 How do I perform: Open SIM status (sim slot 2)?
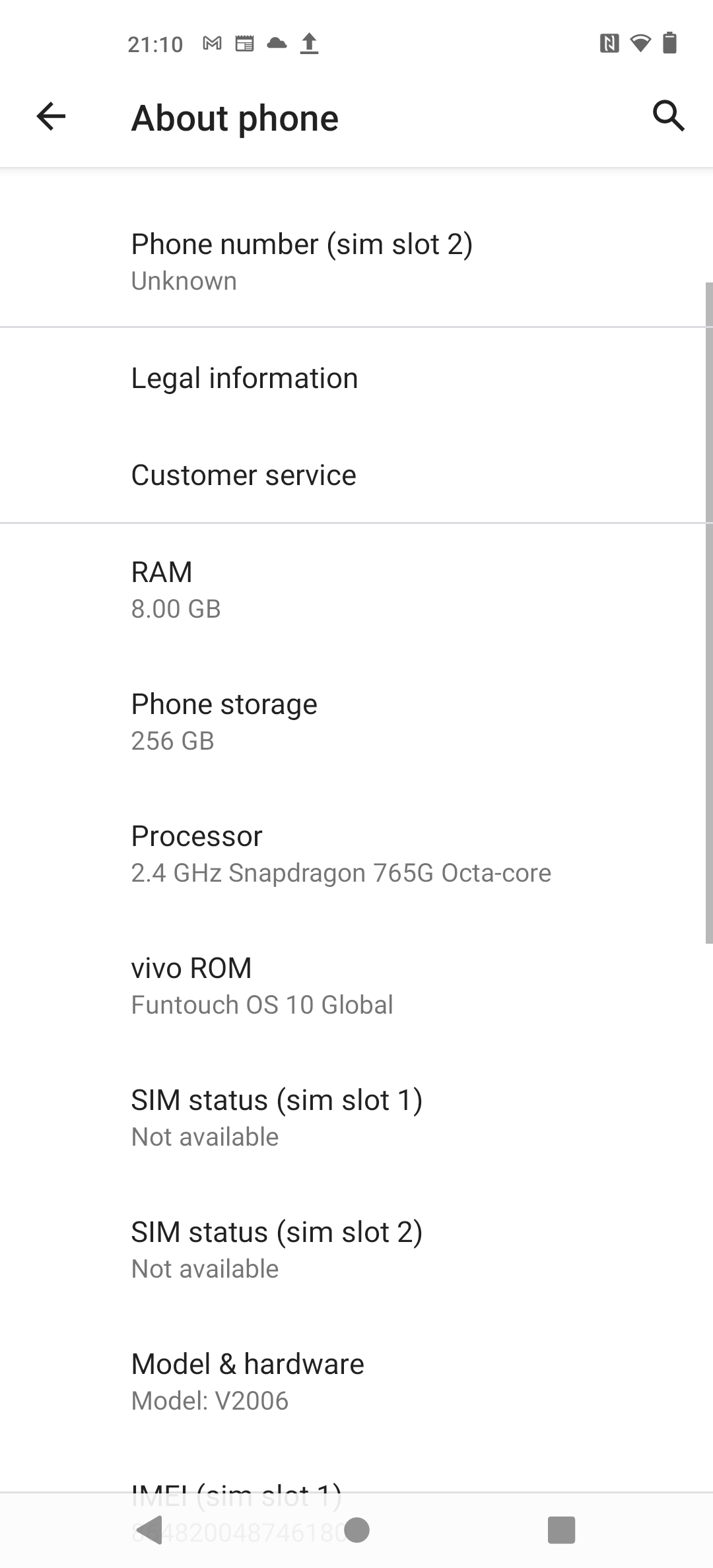point(356,1250)
